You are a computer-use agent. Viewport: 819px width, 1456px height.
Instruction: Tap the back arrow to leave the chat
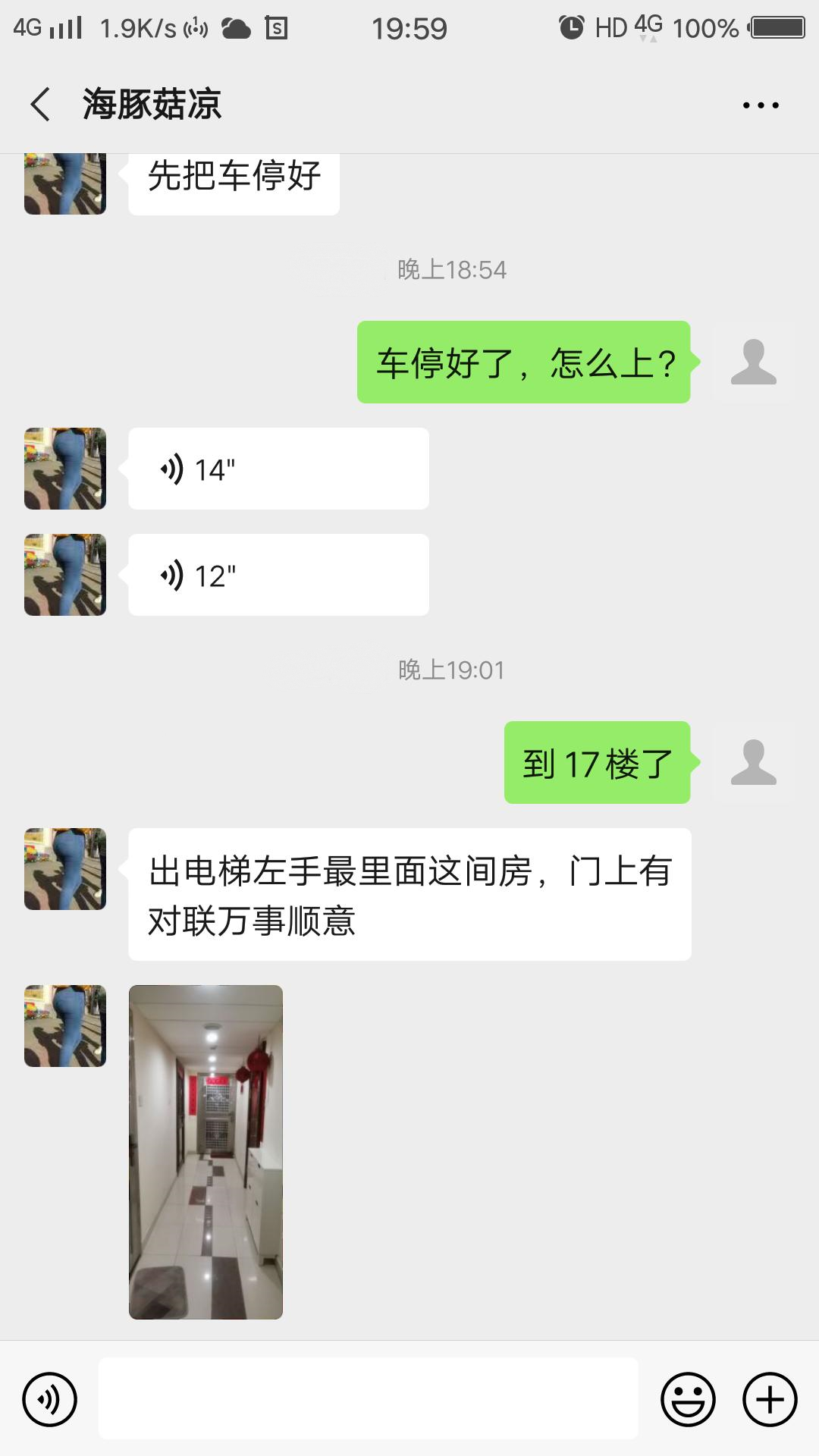click(x=41, y=106)
